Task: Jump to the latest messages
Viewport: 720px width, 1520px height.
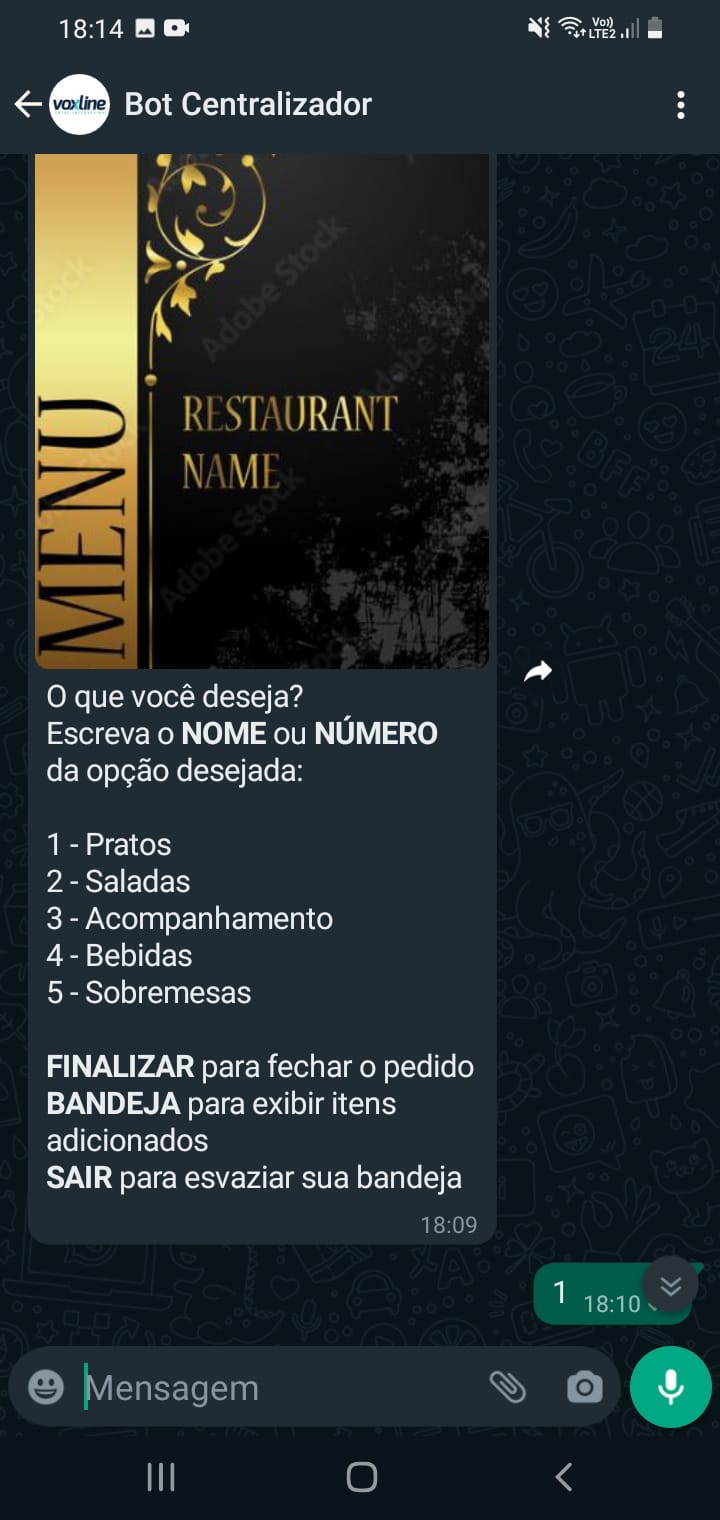Action: pos(670,1285)
